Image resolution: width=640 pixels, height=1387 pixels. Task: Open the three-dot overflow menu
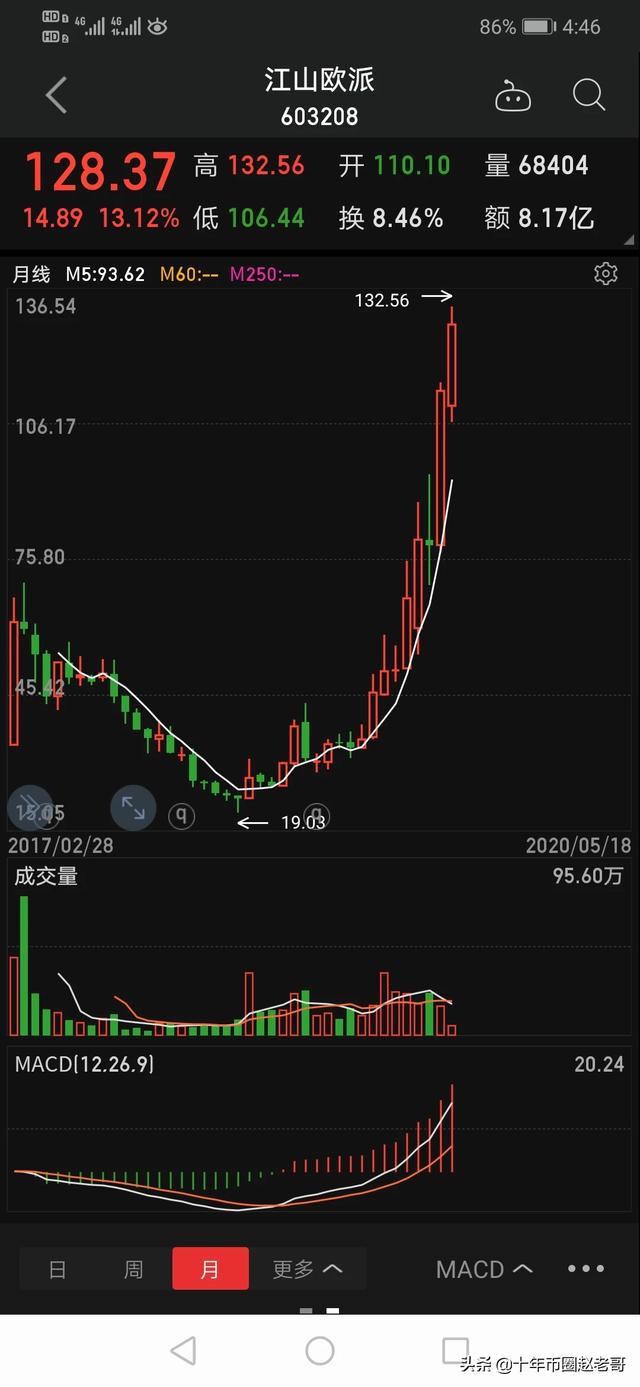pos(586,1269)
